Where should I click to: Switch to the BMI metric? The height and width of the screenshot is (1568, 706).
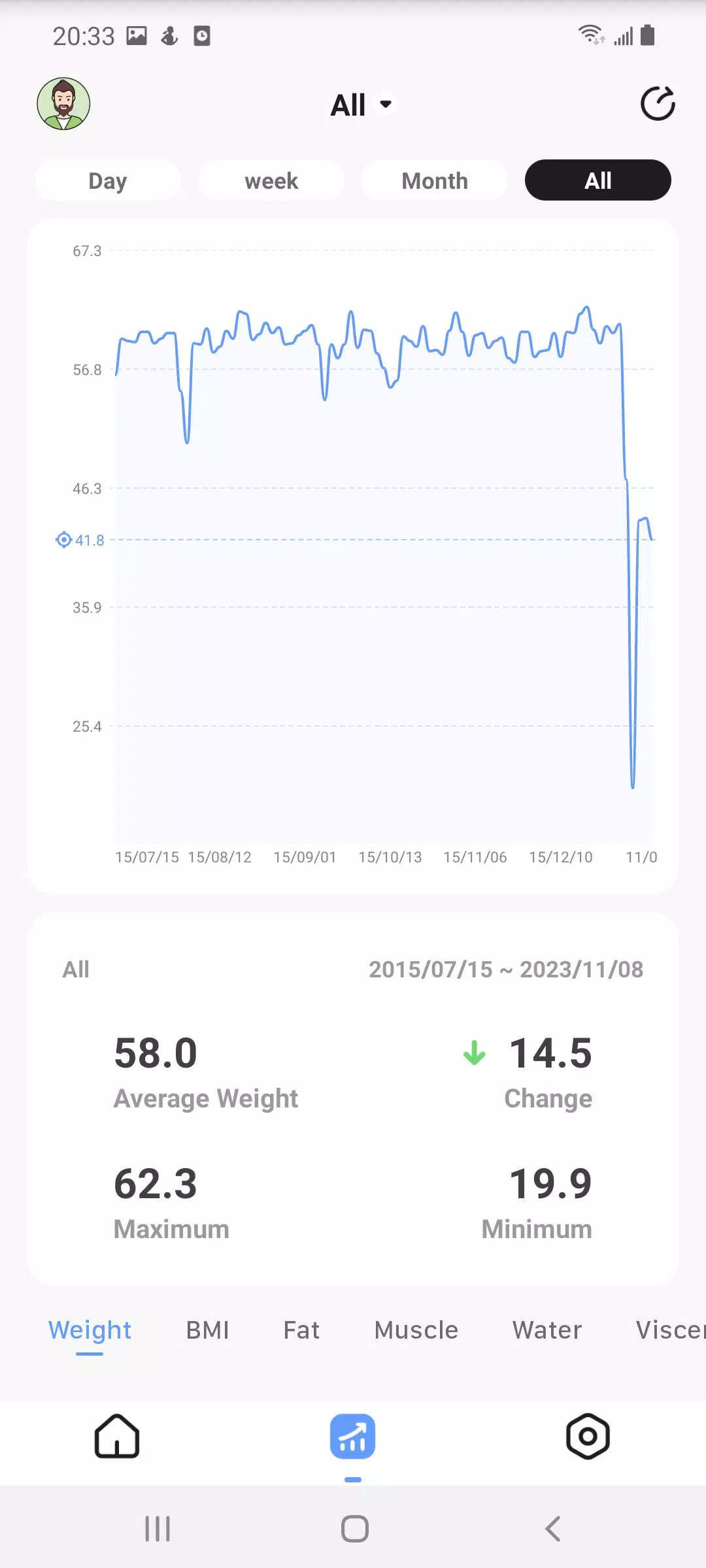click(207, 1330)
